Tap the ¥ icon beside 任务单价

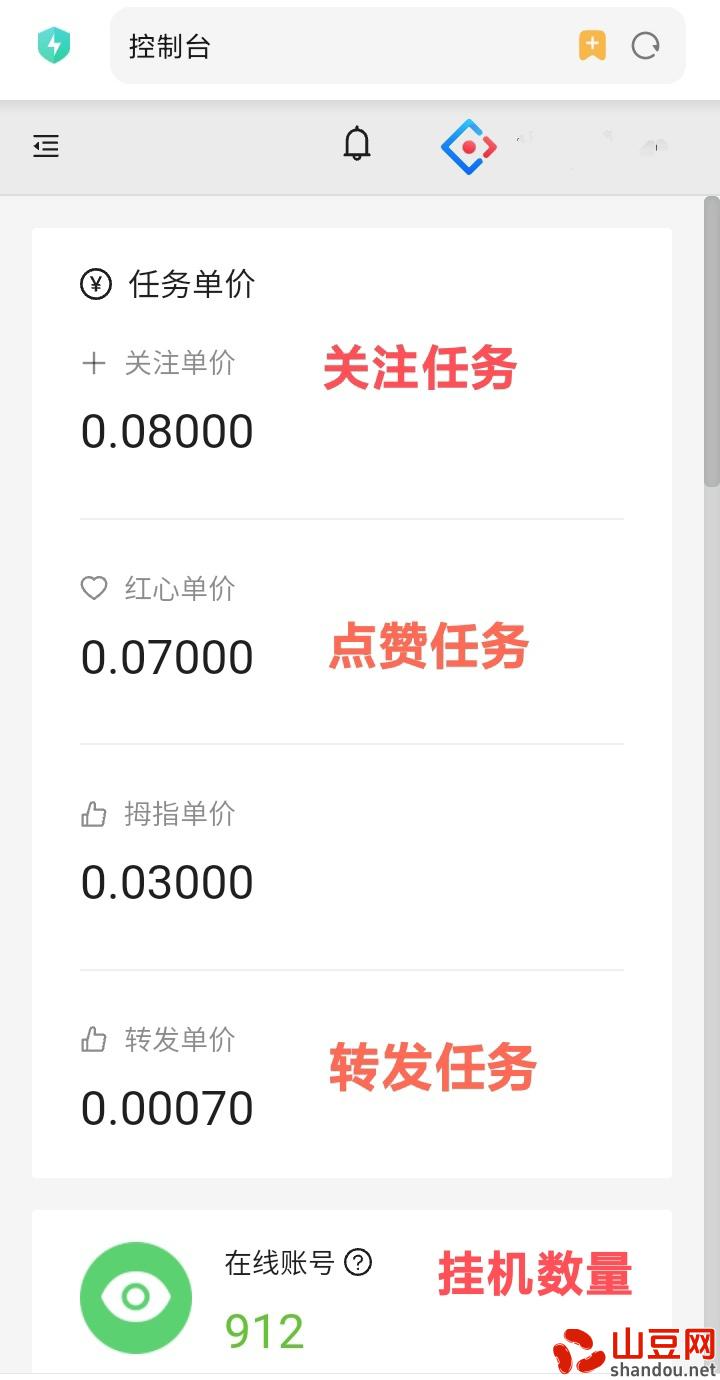[x=94, y=284]
